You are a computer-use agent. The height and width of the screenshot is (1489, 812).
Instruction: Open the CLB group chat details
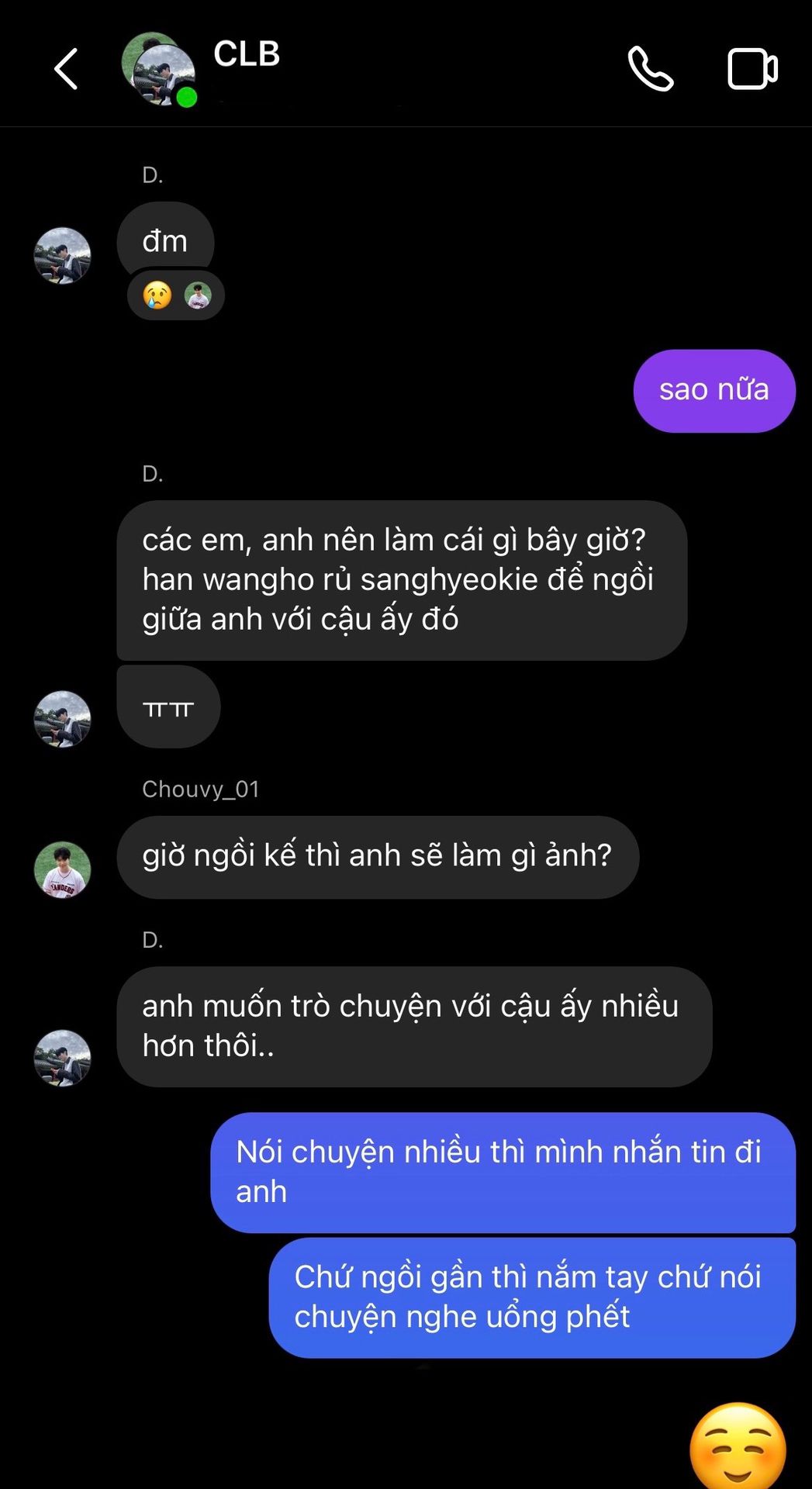[246, 54]
